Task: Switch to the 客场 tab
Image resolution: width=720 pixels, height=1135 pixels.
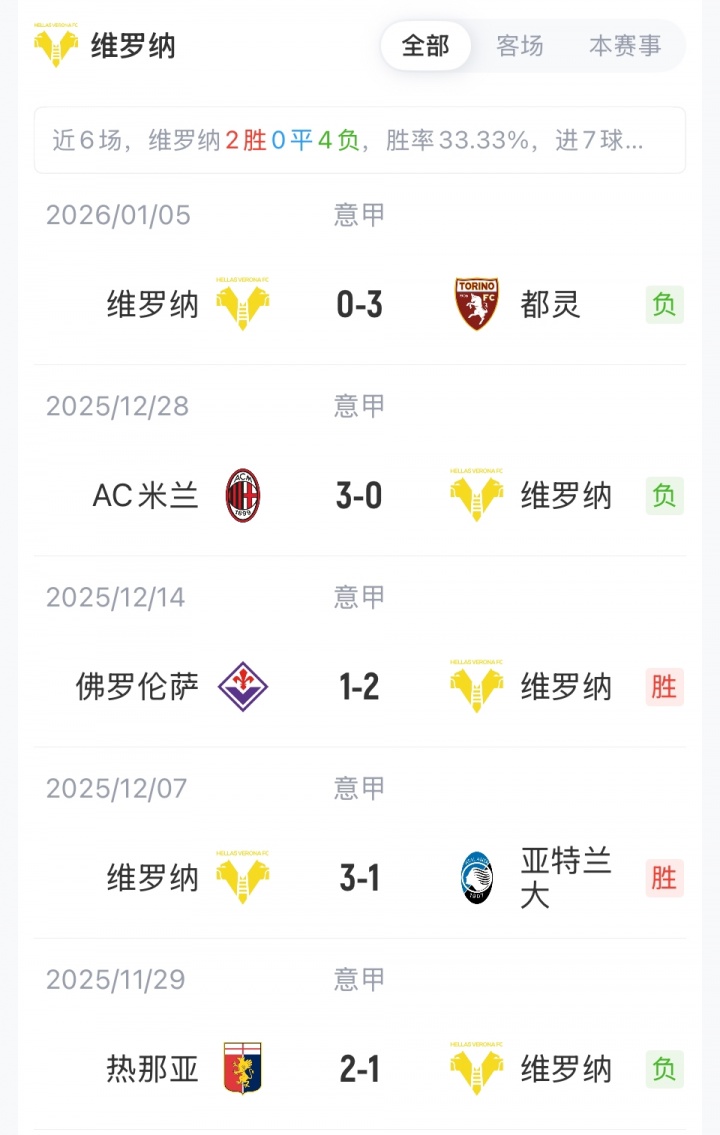Action: [x=520, y=46]
